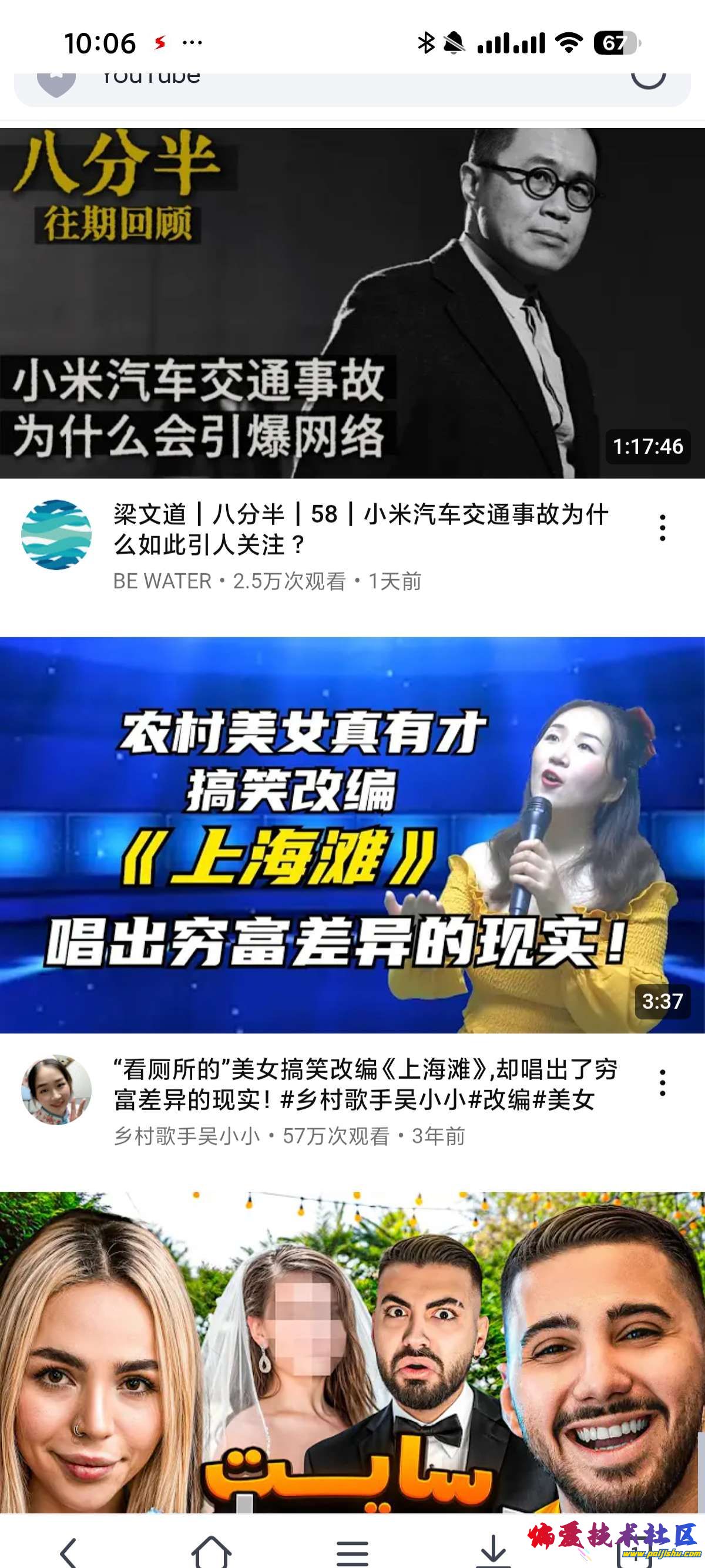The height and width of the screenshot is (1568, 705).
Task: Open the 梁文道 八分半 小米汽车 video thumbnail
Action: 352,302
